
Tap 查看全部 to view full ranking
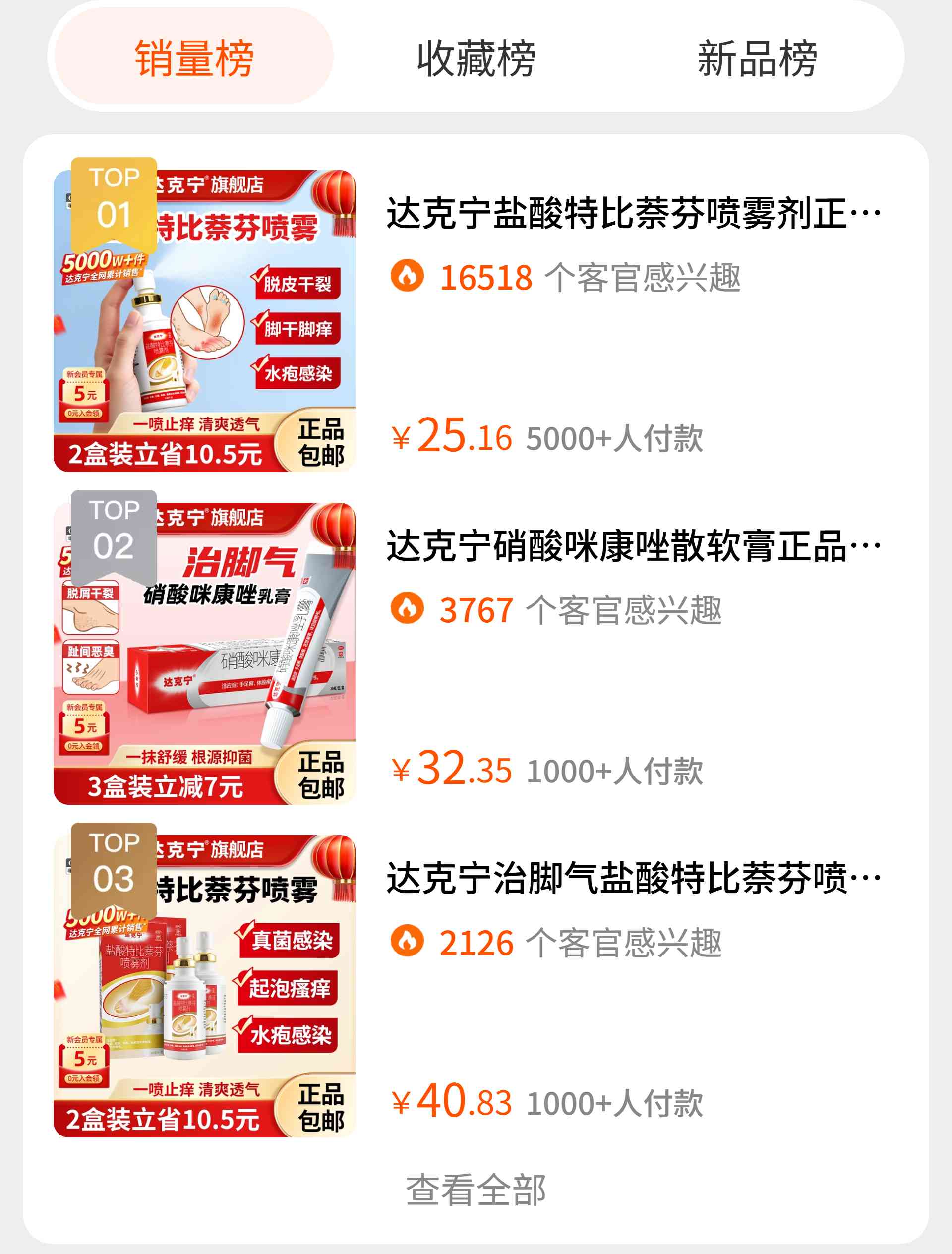[x=476, y=1190]
